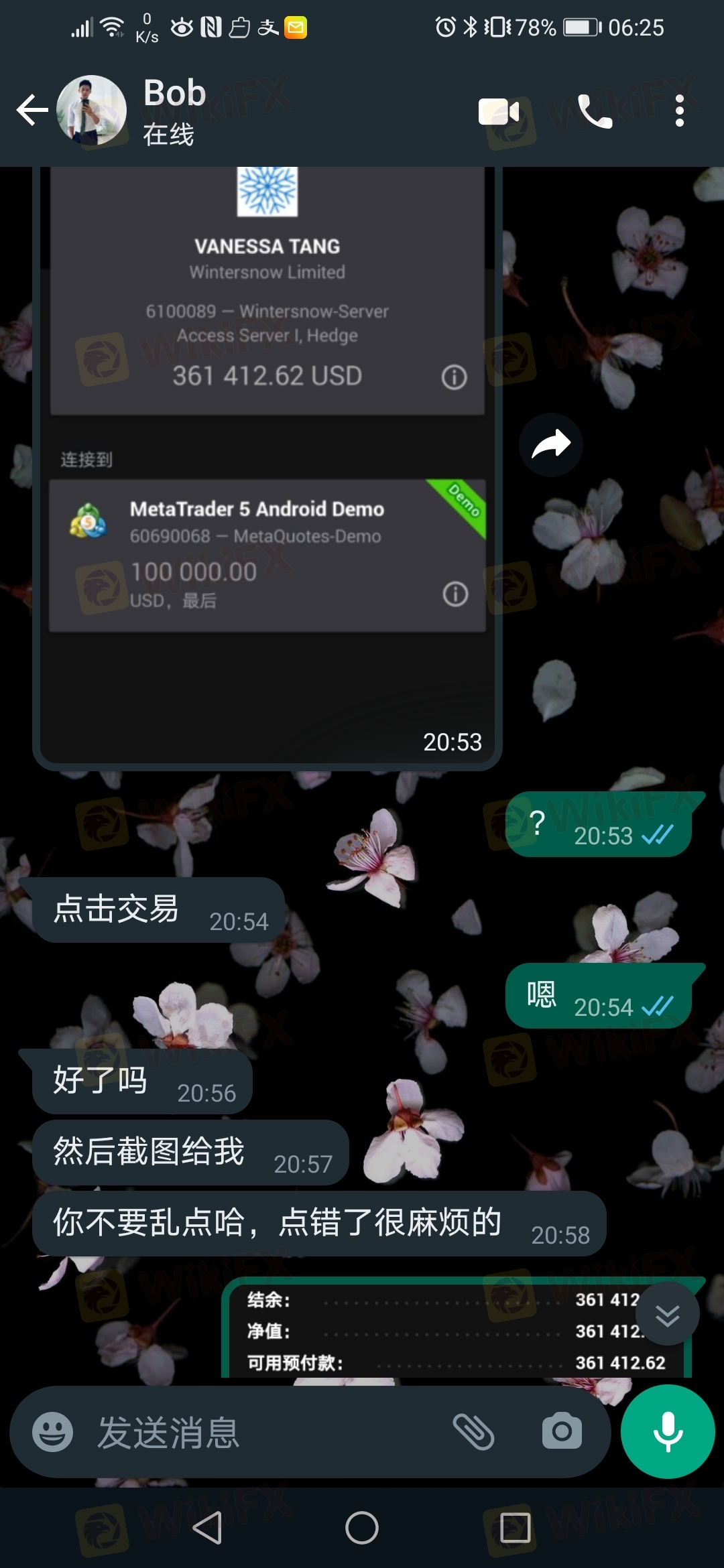Record a voice message with the microphone
The width and height of the screenshot is (724, 1568).
pyautogui.click(x=668, y=1431)
